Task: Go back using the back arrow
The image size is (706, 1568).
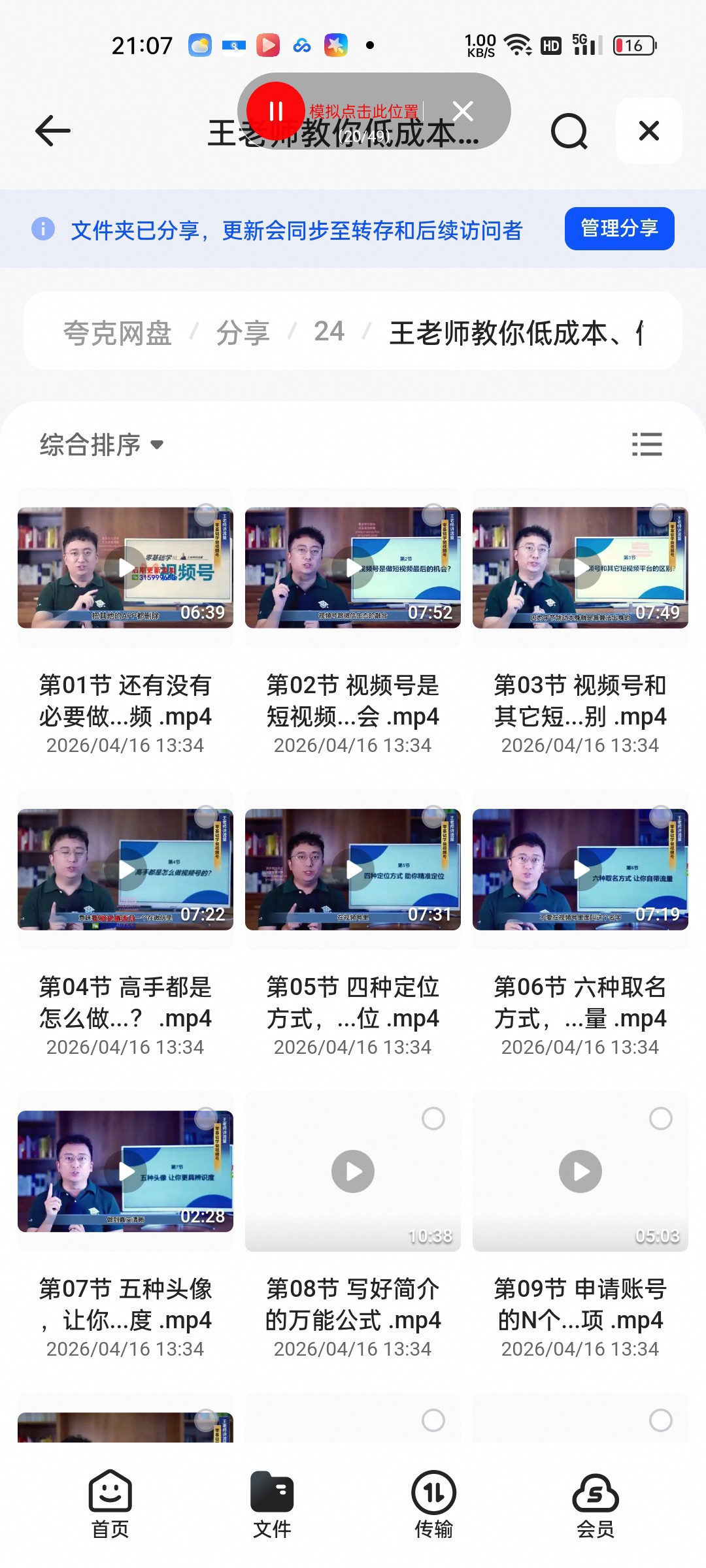Action: (x=53, y=131)
